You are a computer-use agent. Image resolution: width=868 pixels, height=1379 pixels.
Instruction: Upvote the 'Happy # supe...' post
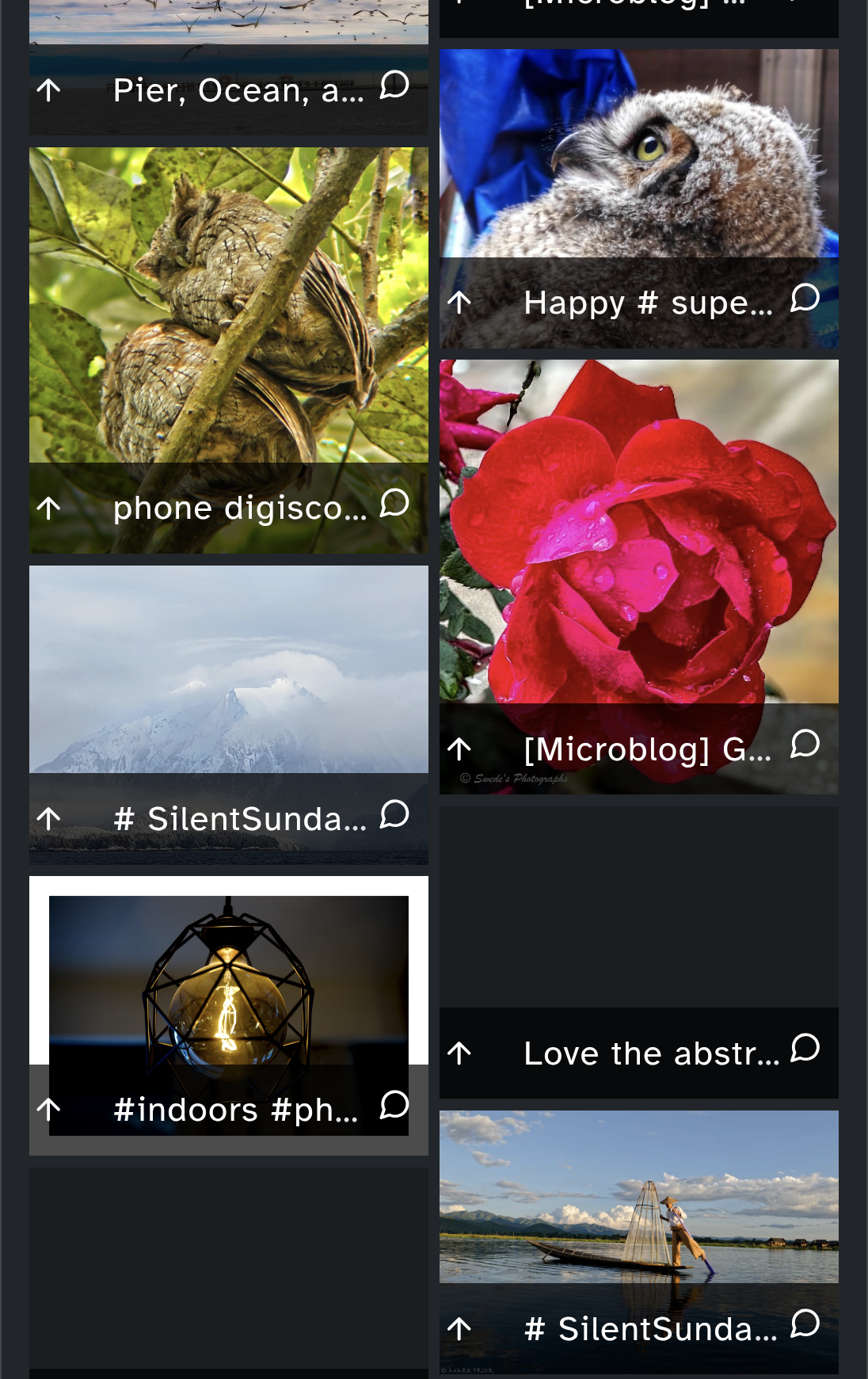coord(459,302)
